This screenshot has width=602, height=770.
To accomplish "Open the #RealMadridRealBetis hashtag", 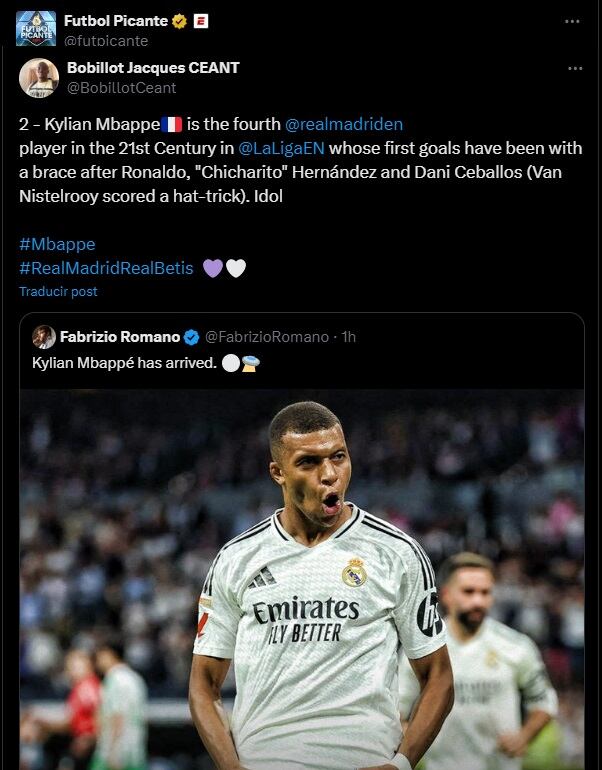I will point(106,267).
